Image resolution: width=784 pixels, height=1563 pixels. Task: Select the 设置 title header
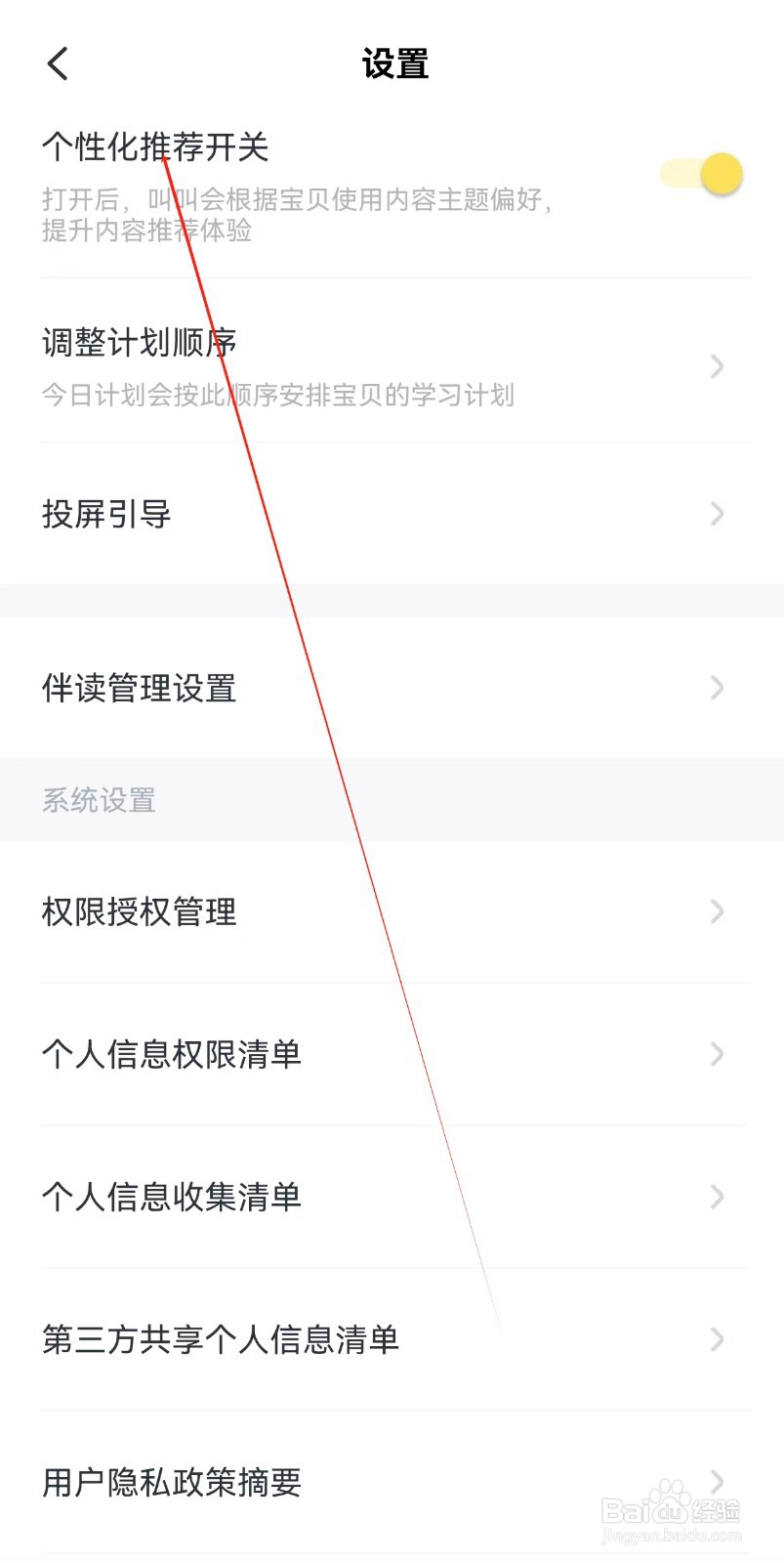click(392, 63)
